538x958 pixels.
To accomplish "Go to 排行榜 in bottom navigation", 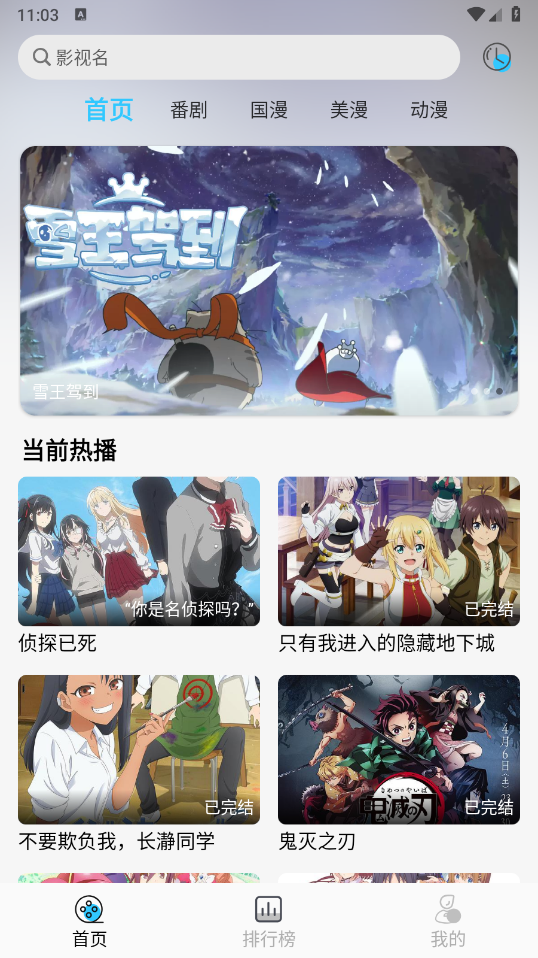I will tap(269, 921).
